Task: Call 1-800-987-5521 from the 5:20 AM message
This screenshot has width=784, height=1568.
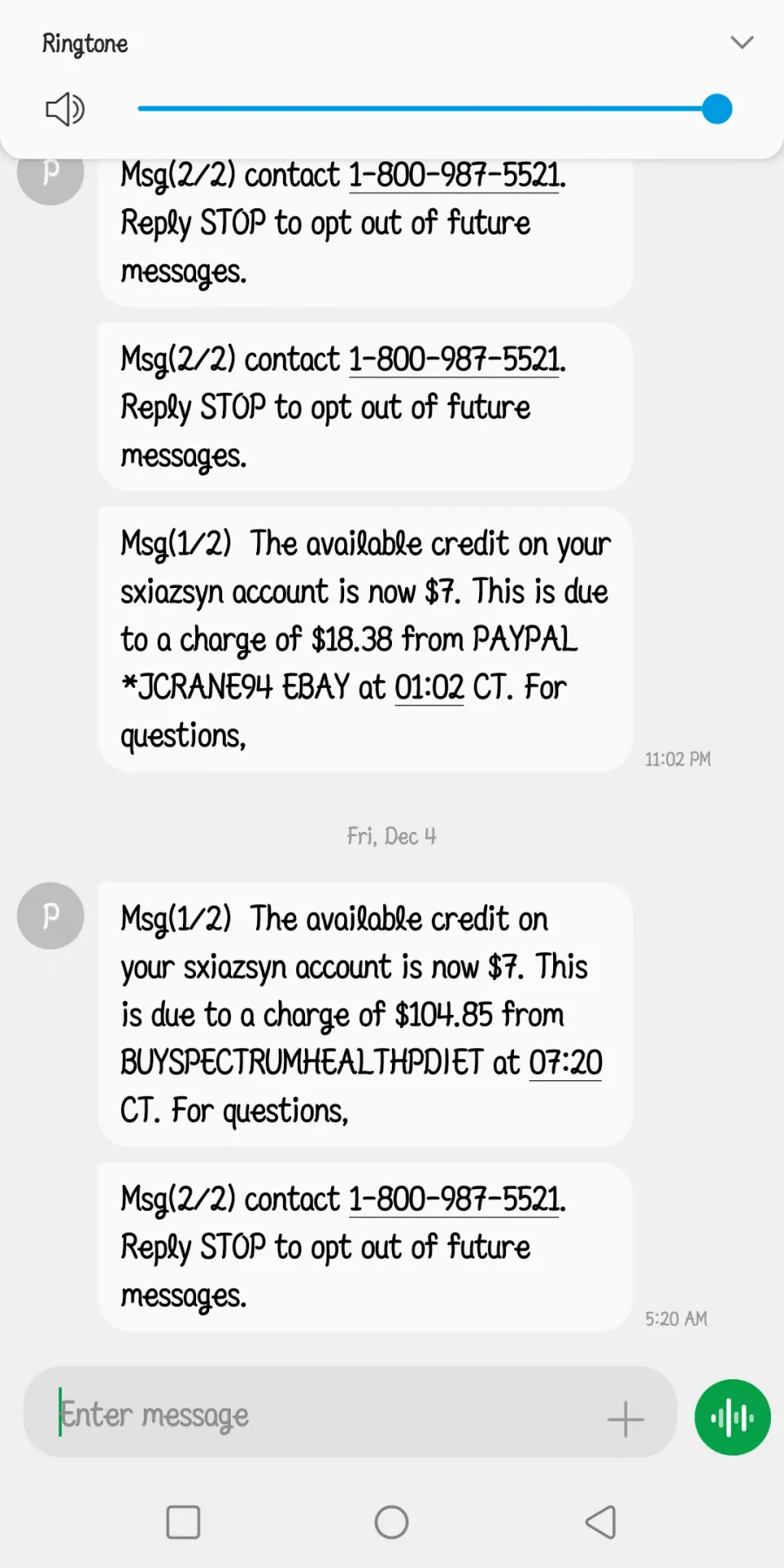Action: click(x=454, y=1200)
